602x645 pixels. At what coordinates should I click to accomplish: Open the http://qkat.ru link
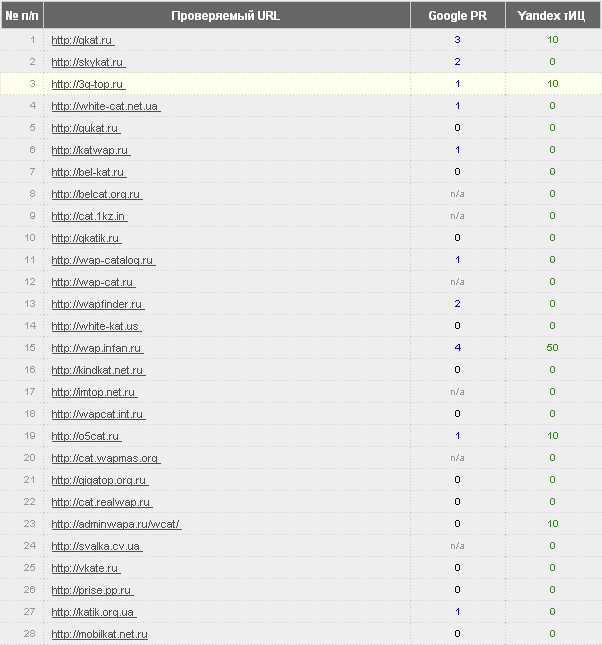pos(82,40)
